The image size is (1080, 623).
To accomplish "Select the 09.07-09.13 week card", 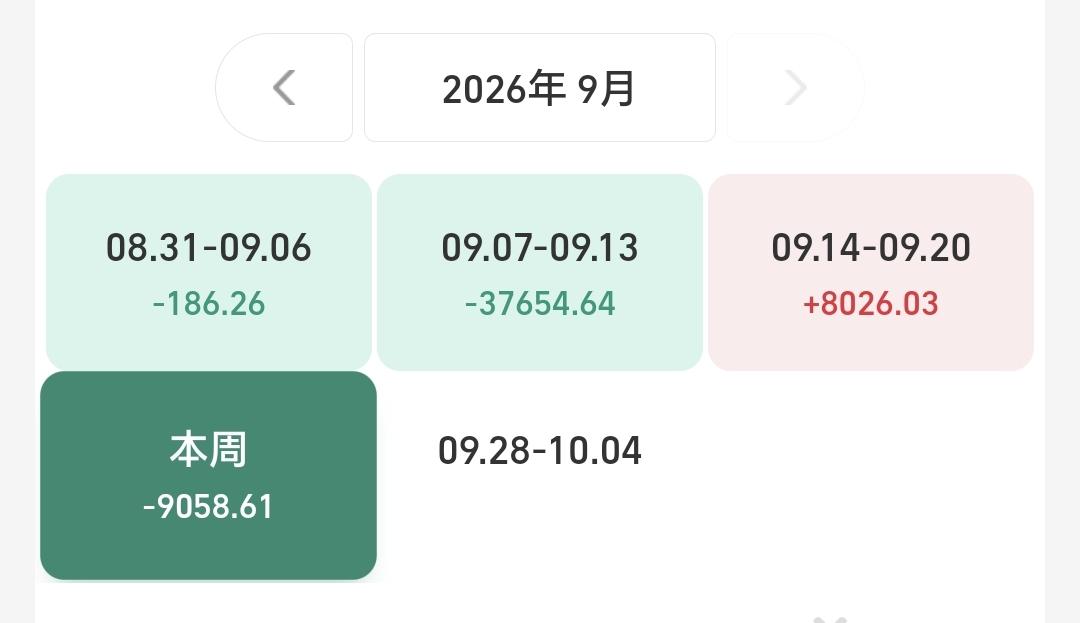I will pos(540,272).
